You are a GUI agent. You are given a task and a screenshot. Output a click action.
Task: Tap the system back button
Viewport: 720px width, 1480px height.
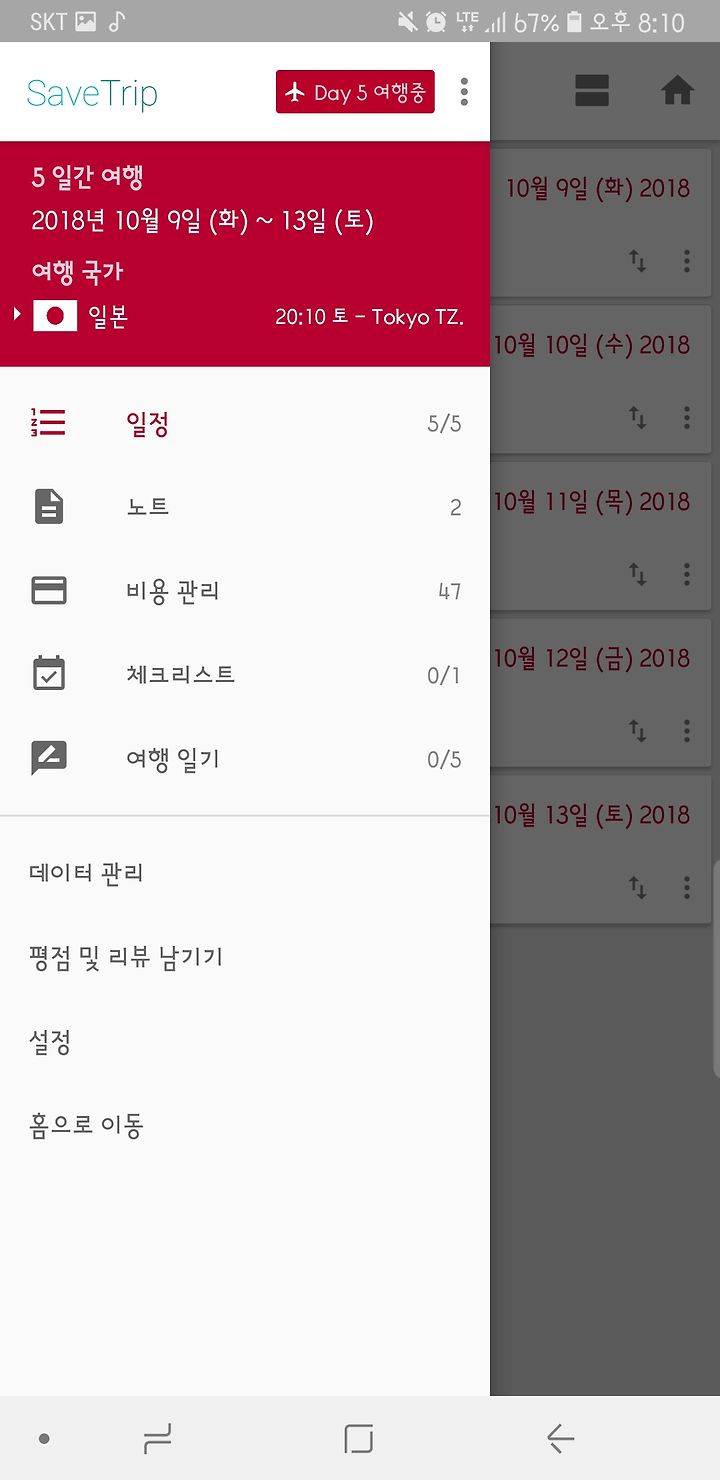[x=560, y=1438]
